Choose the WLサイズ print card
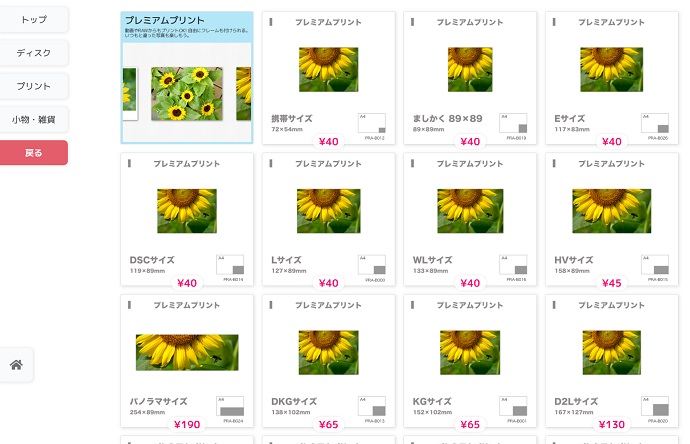 (470, 220)
